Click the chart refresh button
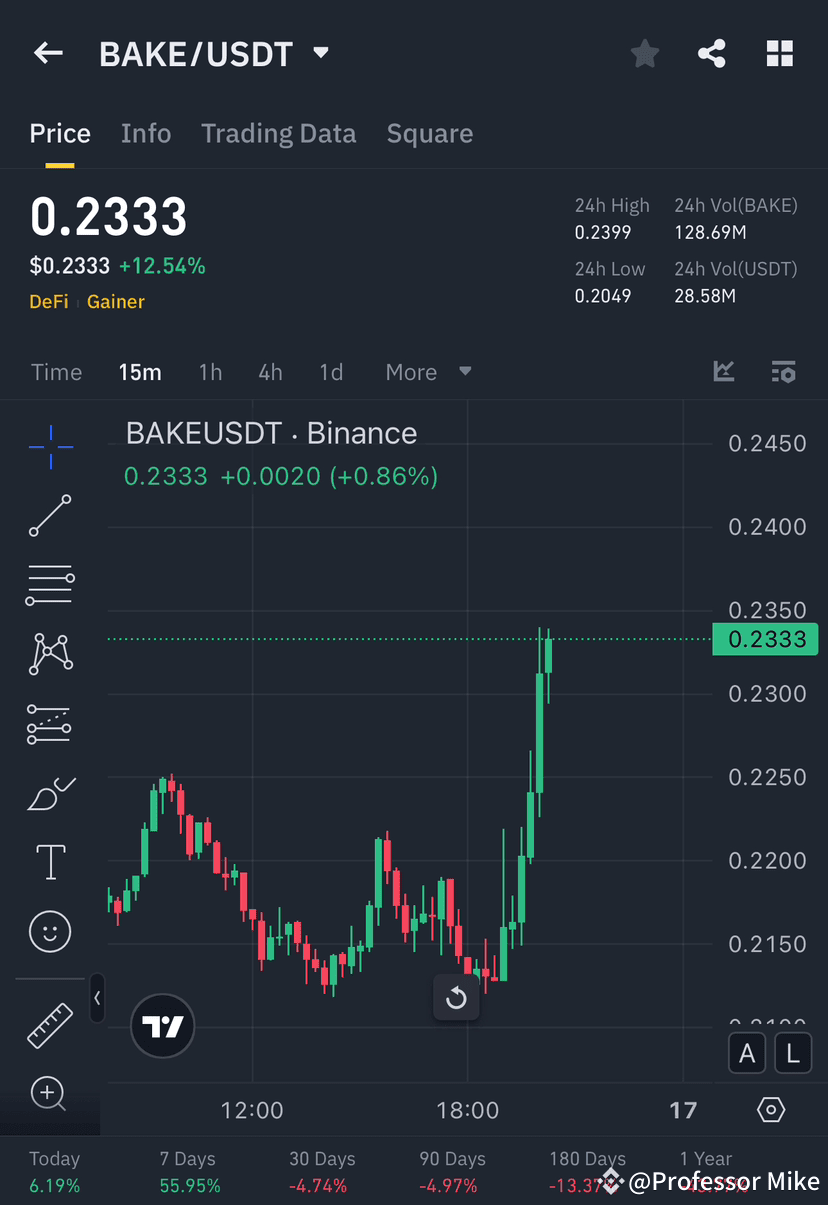 [x=456, y=997]
